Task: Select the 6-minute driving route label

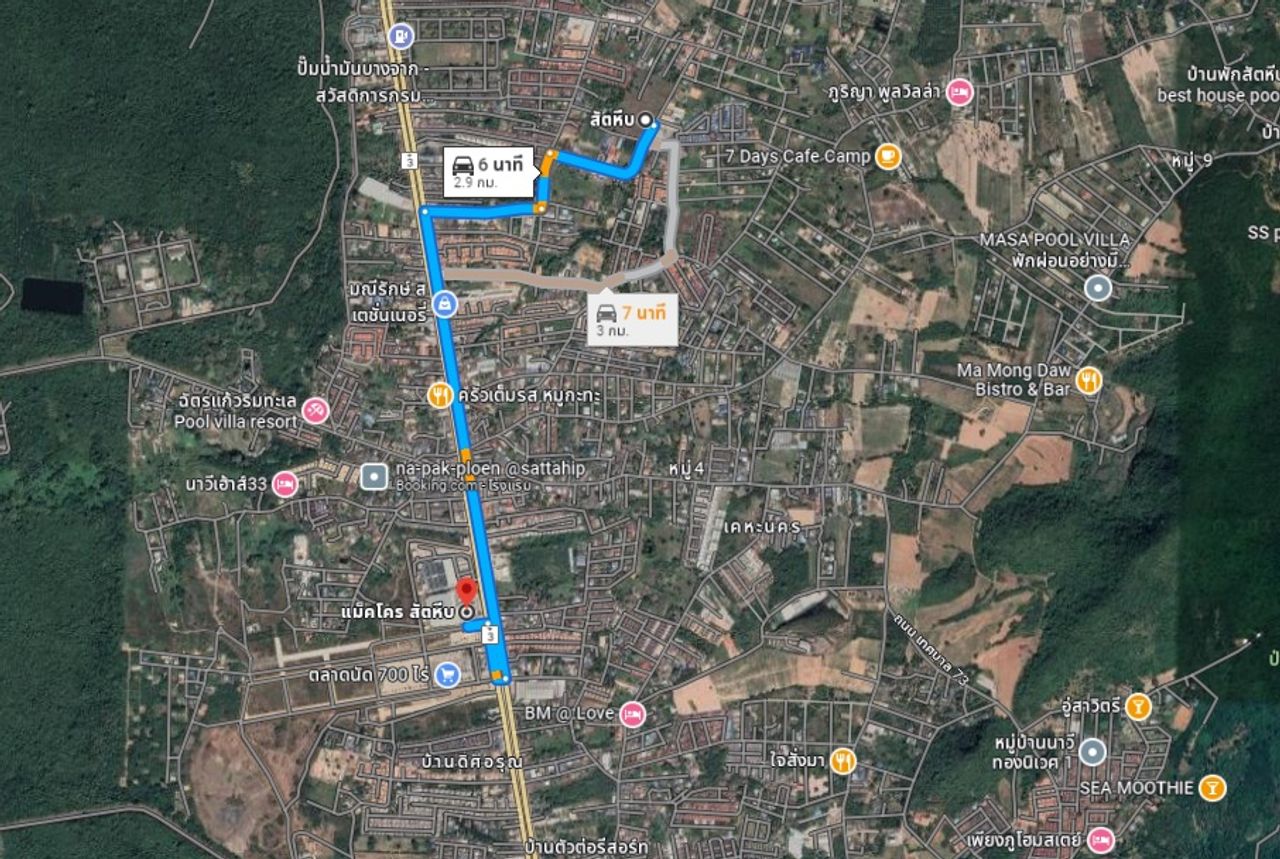Action: tap(489, 172)
